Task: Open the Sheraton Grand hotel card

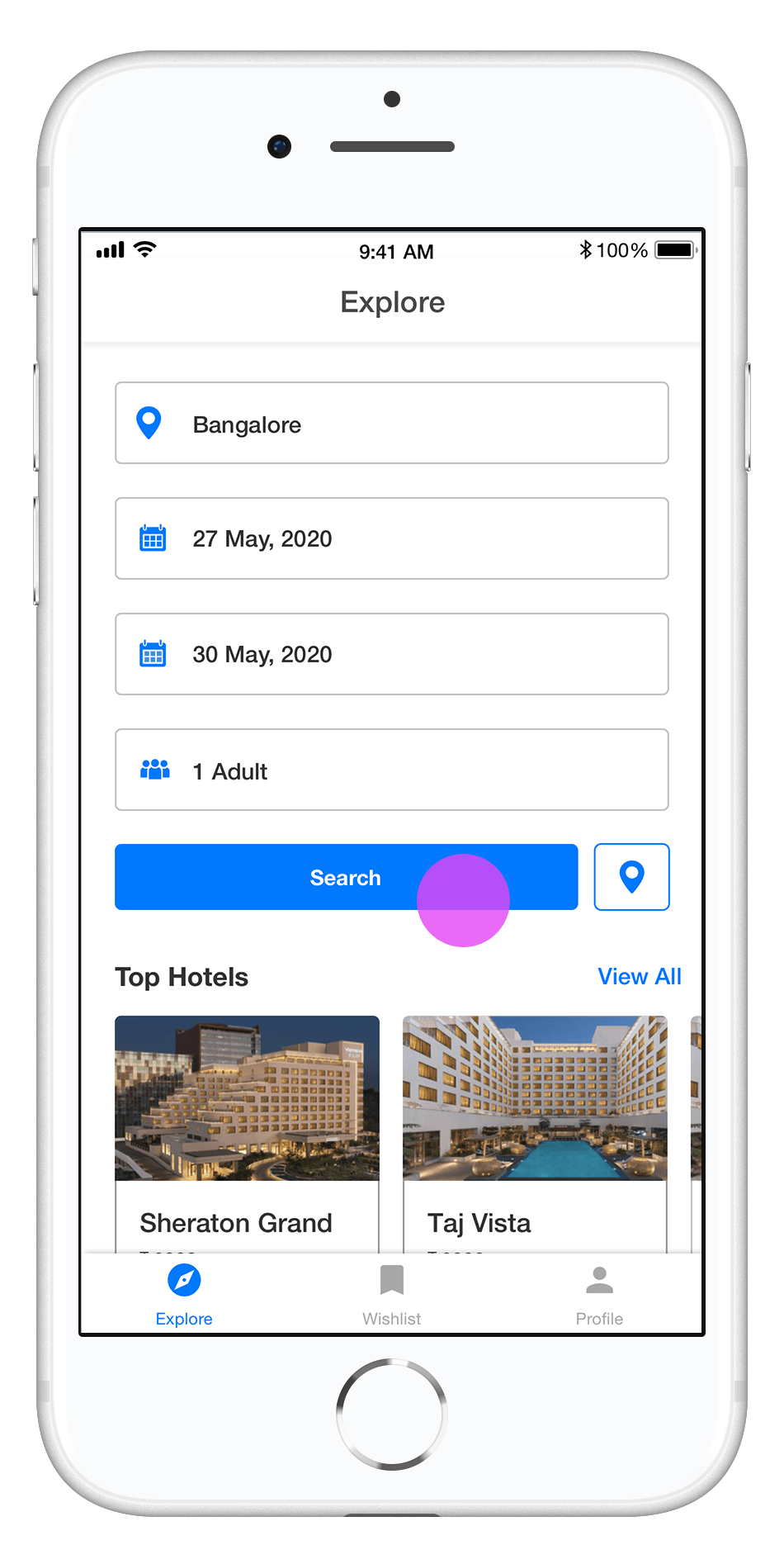Action: point(247,1131)
